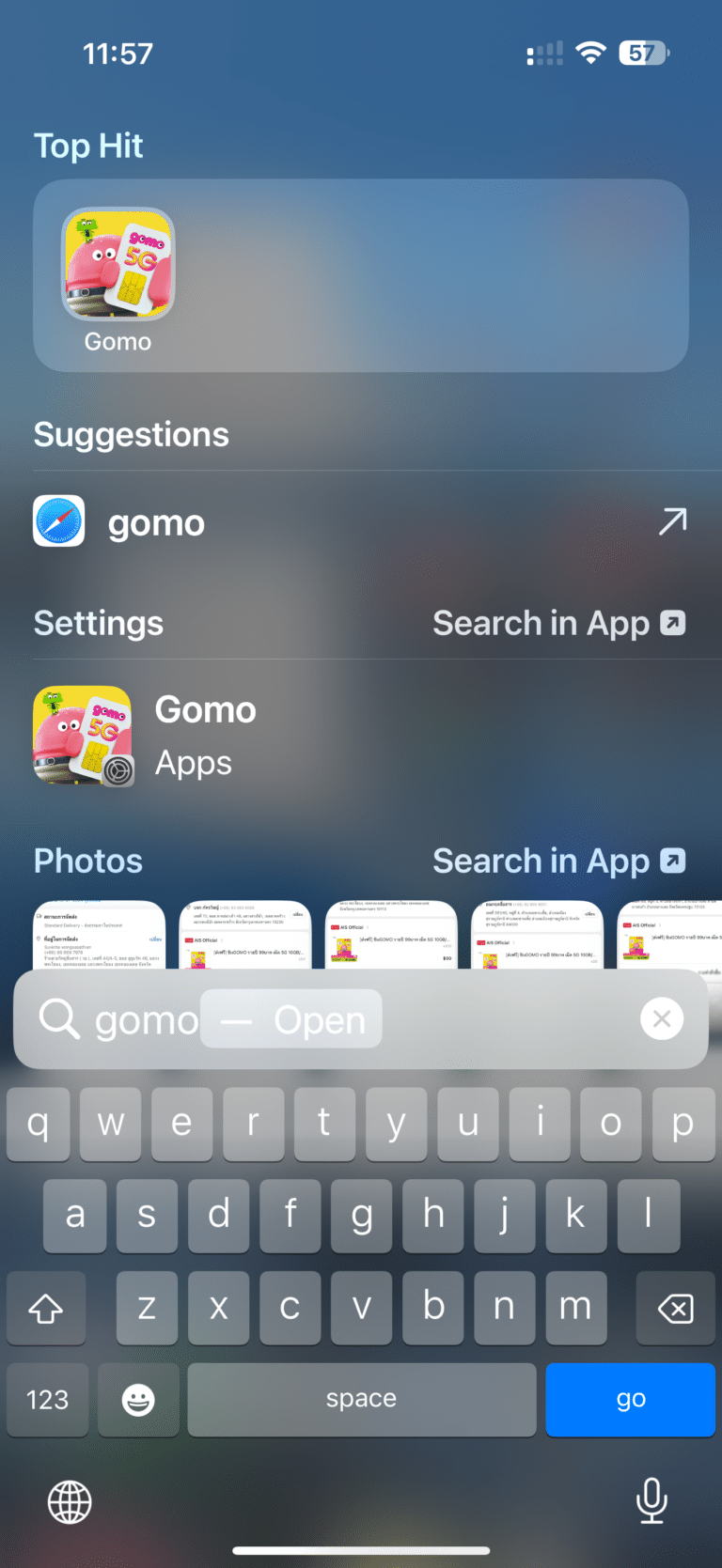
Task: Hit the blue go key
Action: tap(630, 1399)
